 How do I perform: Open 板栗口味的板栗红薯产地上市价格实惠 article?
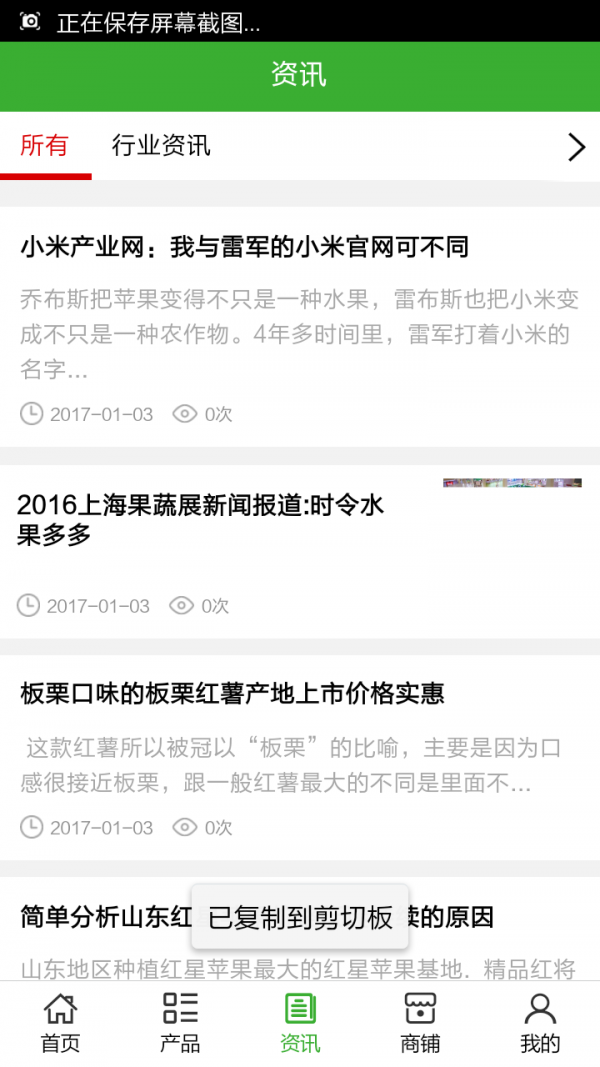(x=232, y=693)
